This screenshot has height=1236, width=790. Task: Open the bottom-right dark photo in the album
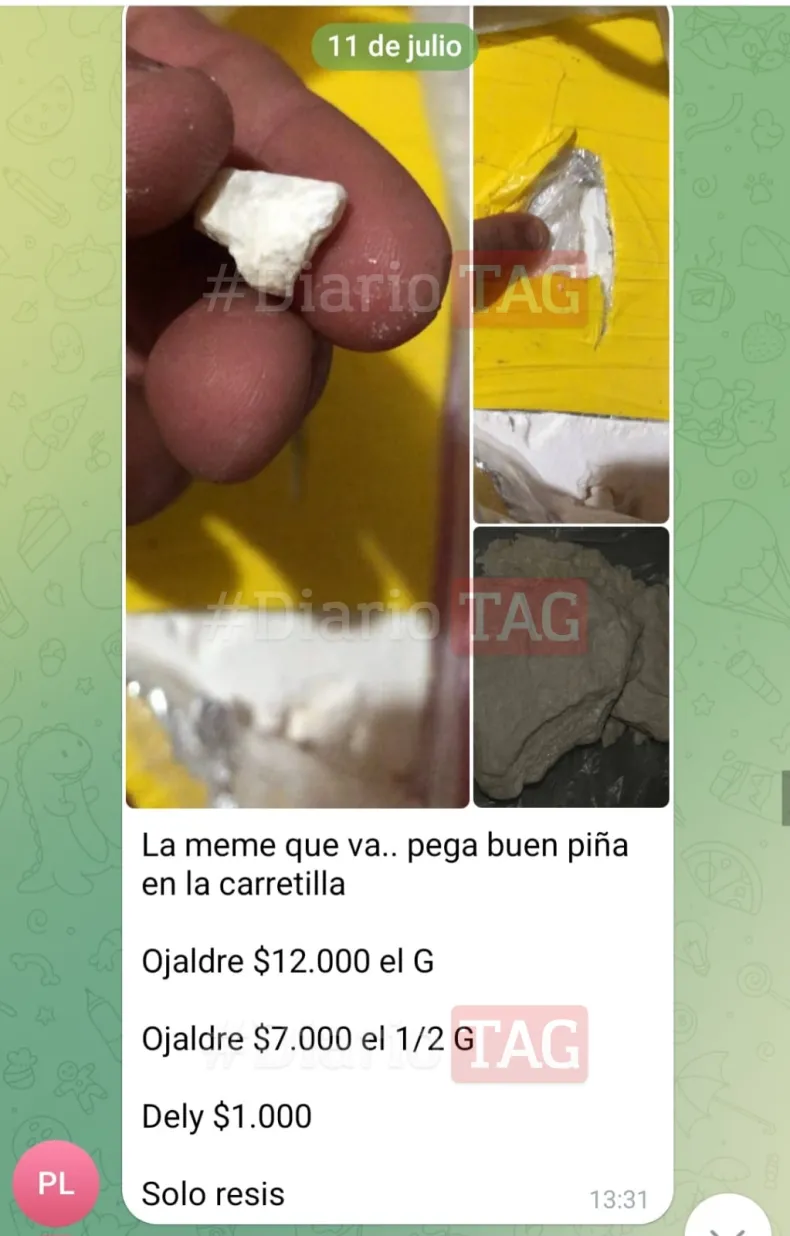pos(571,667)
